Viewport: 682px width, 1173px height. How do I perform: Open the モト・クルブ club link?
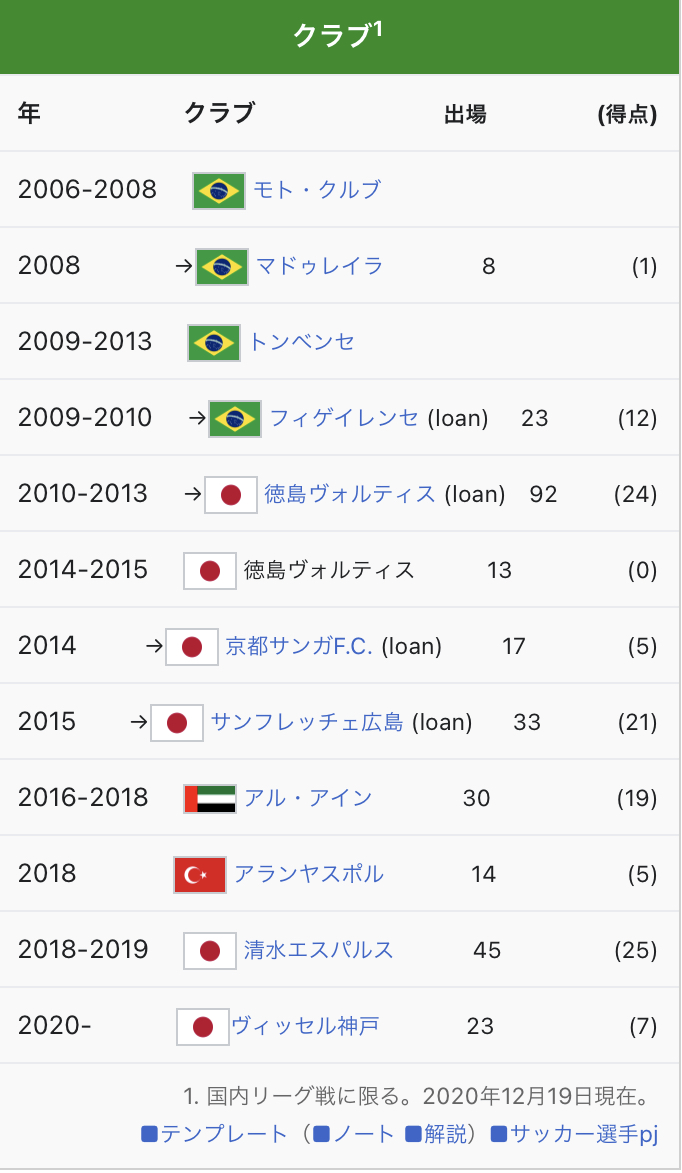click(317, 189)
